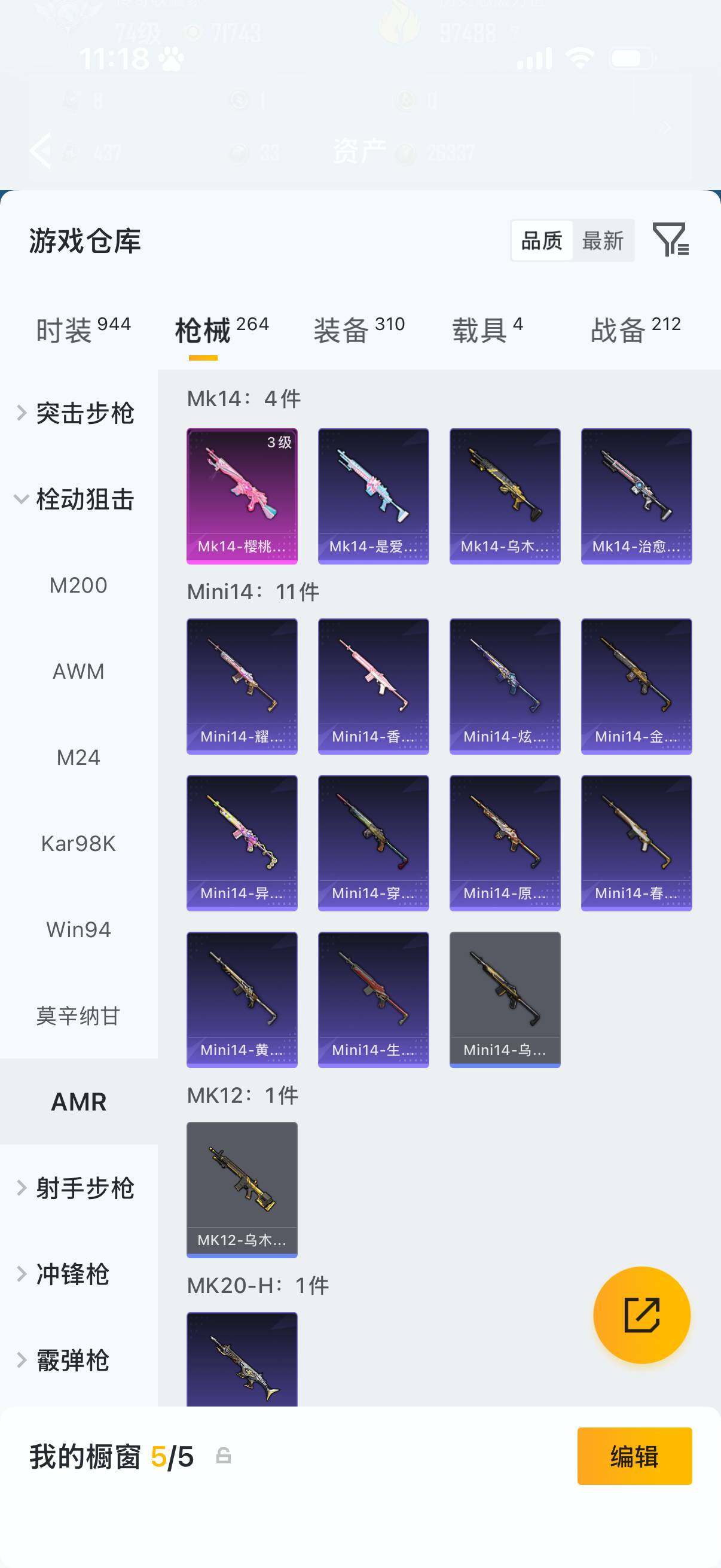Switch to the 载具 tab
The width and height of the screenshot is (721, 1568).
487,330
